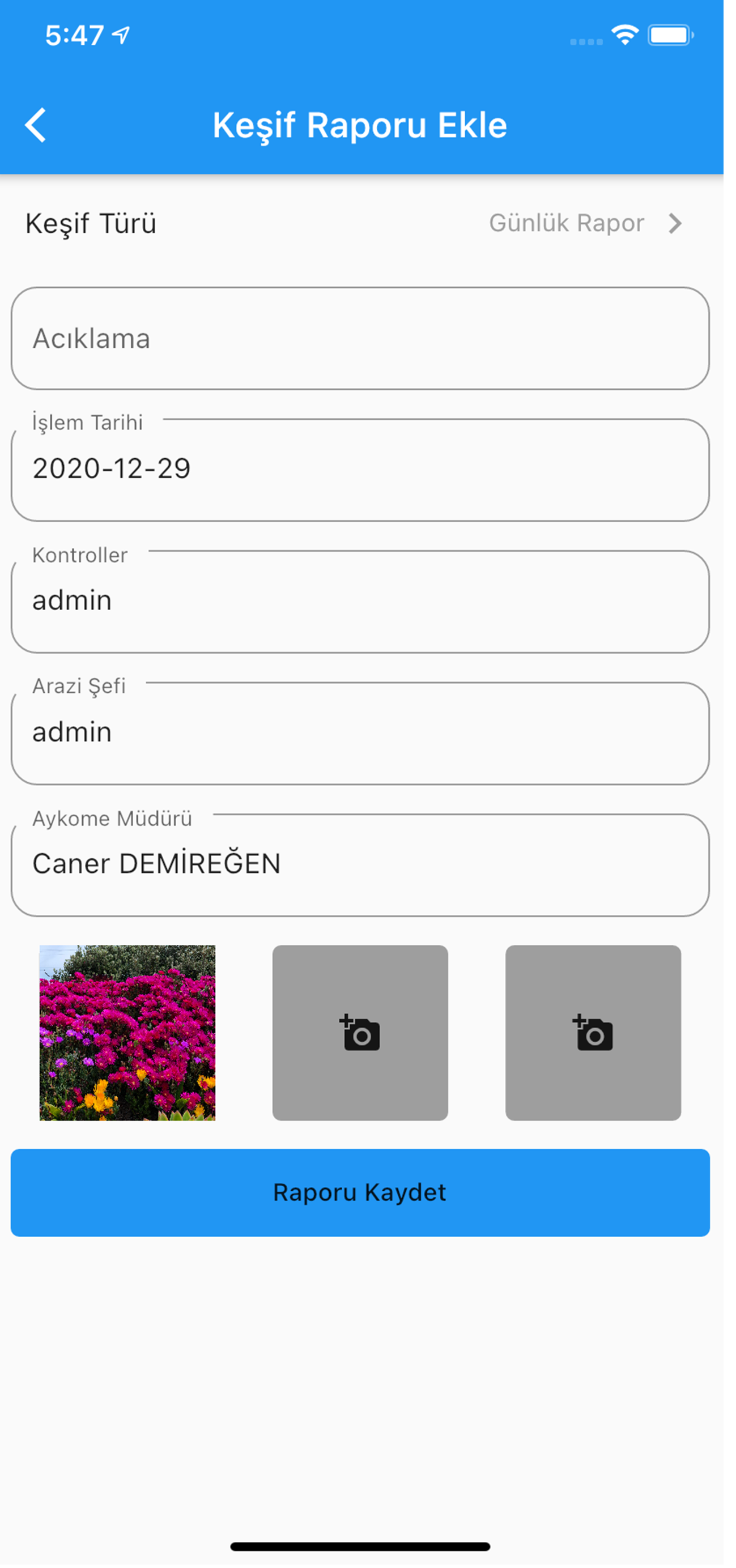The height and width of the screenshot is (1568, 736).
Task: Open the Keşif Türü selection row
Action: pos(359,223)
